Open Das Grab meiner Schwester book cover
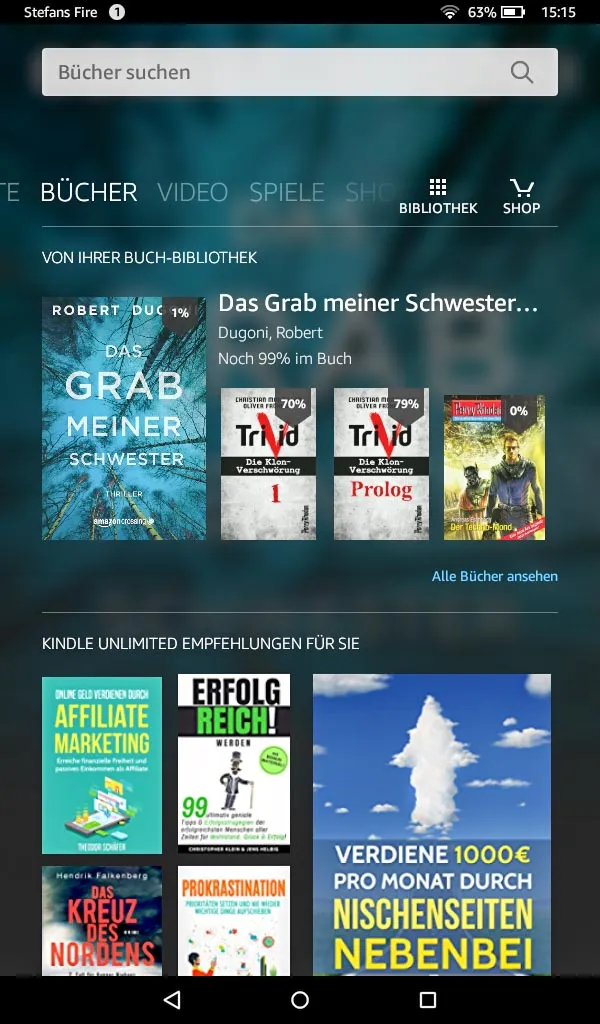The height and width of the screenshot is (1024, 600). pyautogui.click(x=124, y=418)
